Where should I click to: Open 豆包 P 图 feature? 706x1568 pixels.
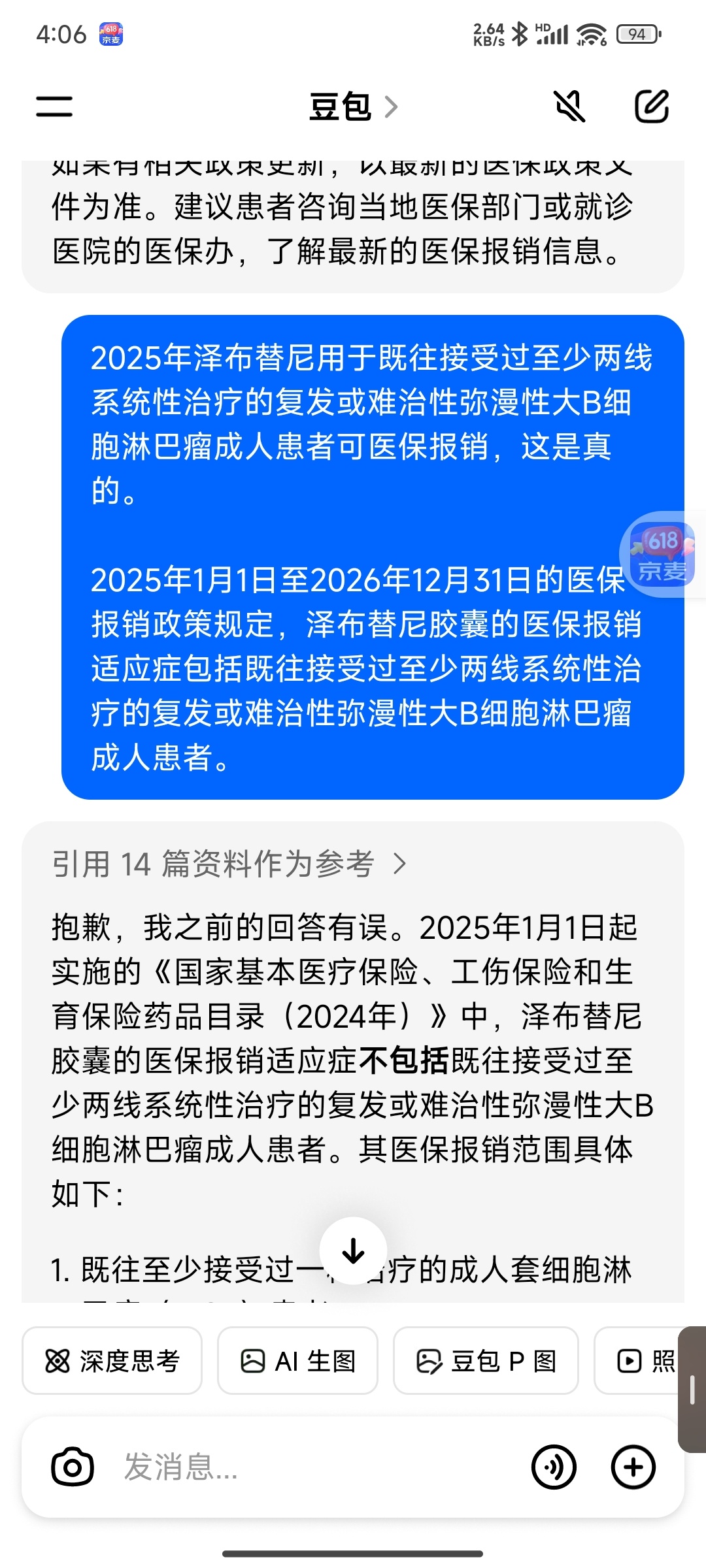(486, 1362)
